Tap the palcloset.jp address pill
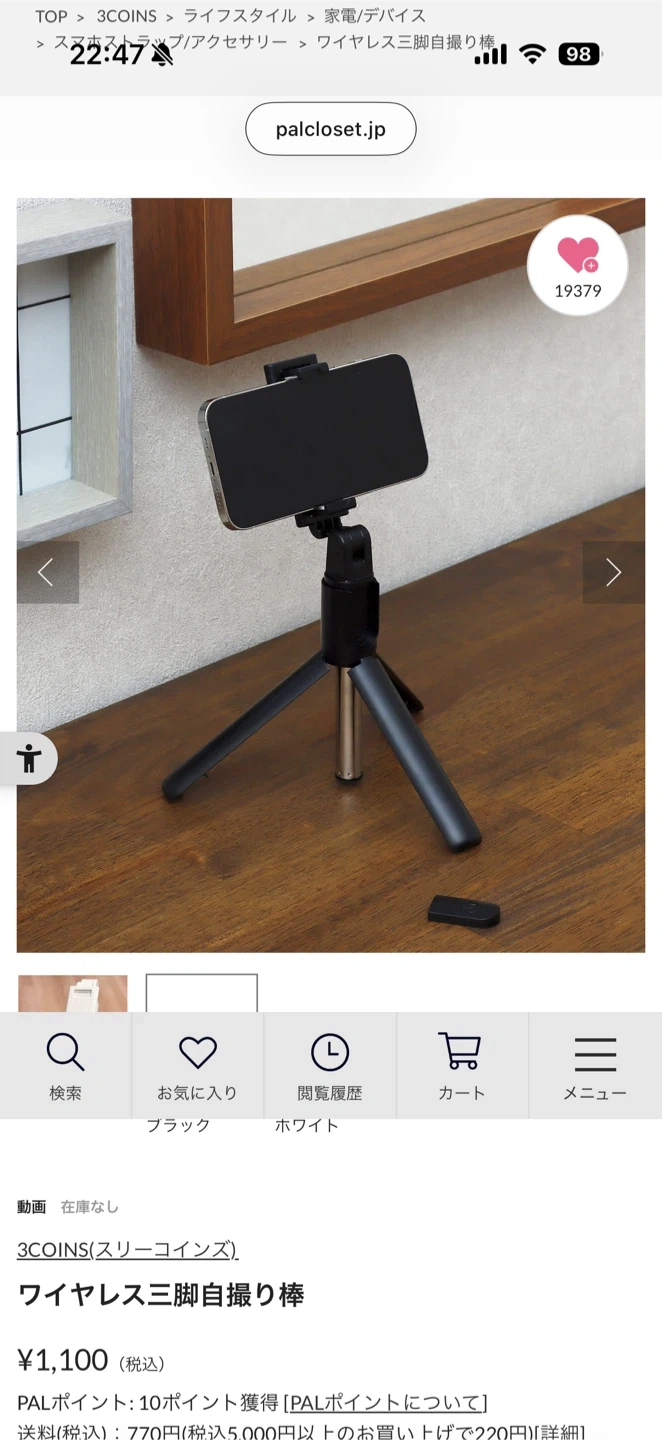Screen dimensions: 662x1440 (330, 129)
